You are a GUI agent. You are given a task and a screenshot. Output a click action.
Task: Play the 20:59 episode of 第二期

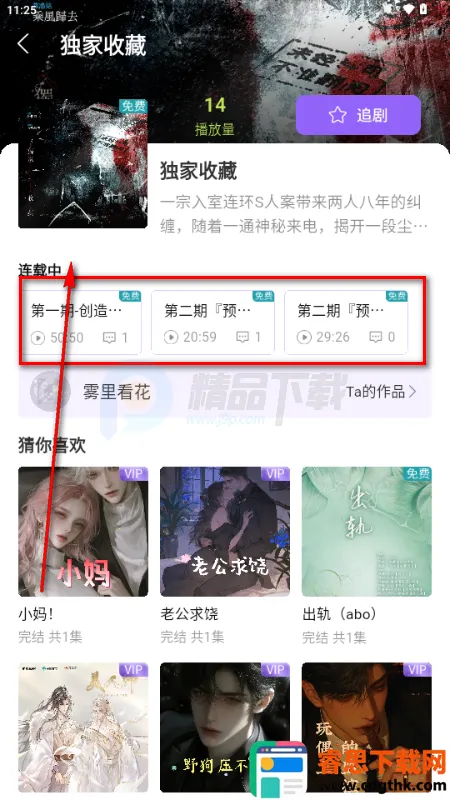(x=213, y=322)
